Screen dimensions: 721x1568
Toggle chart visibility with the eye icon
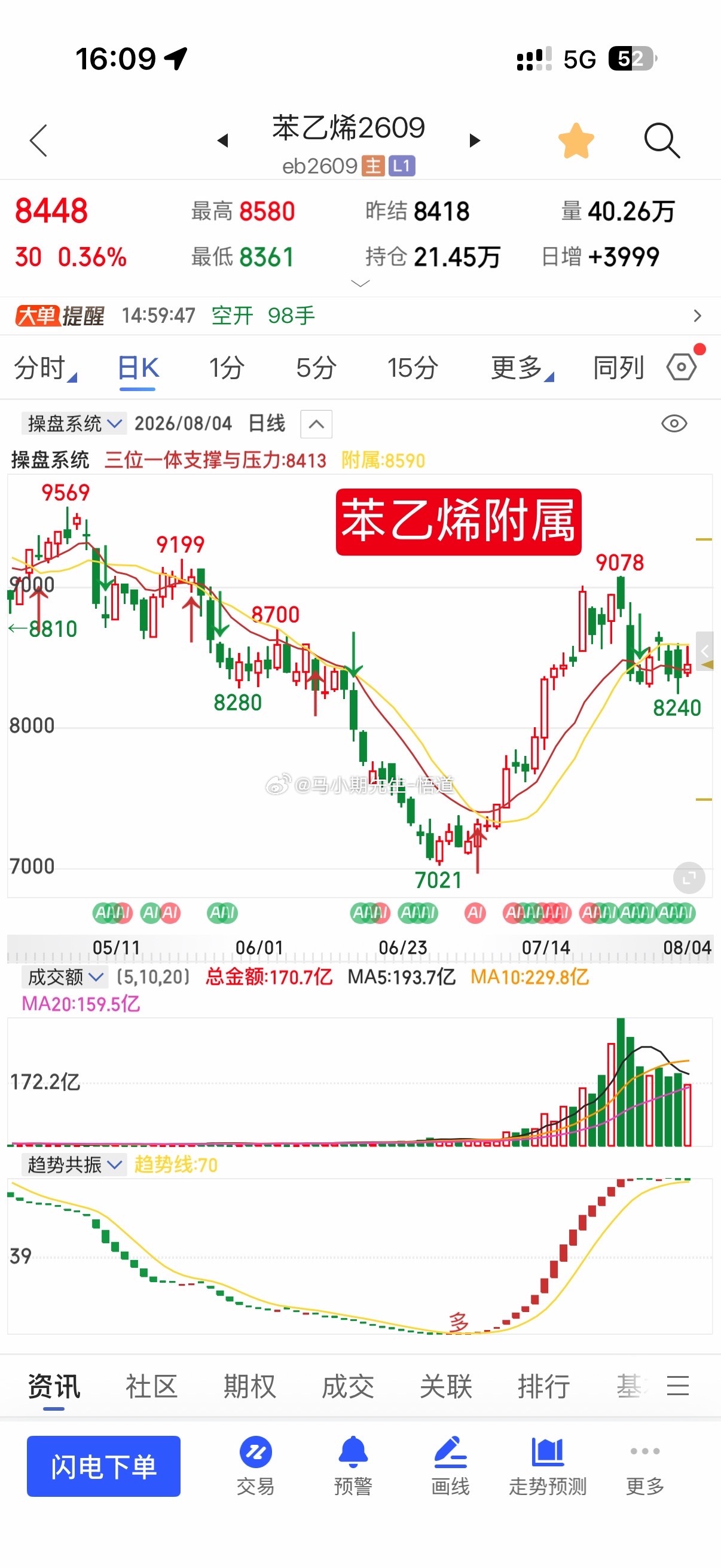(674, 423)
